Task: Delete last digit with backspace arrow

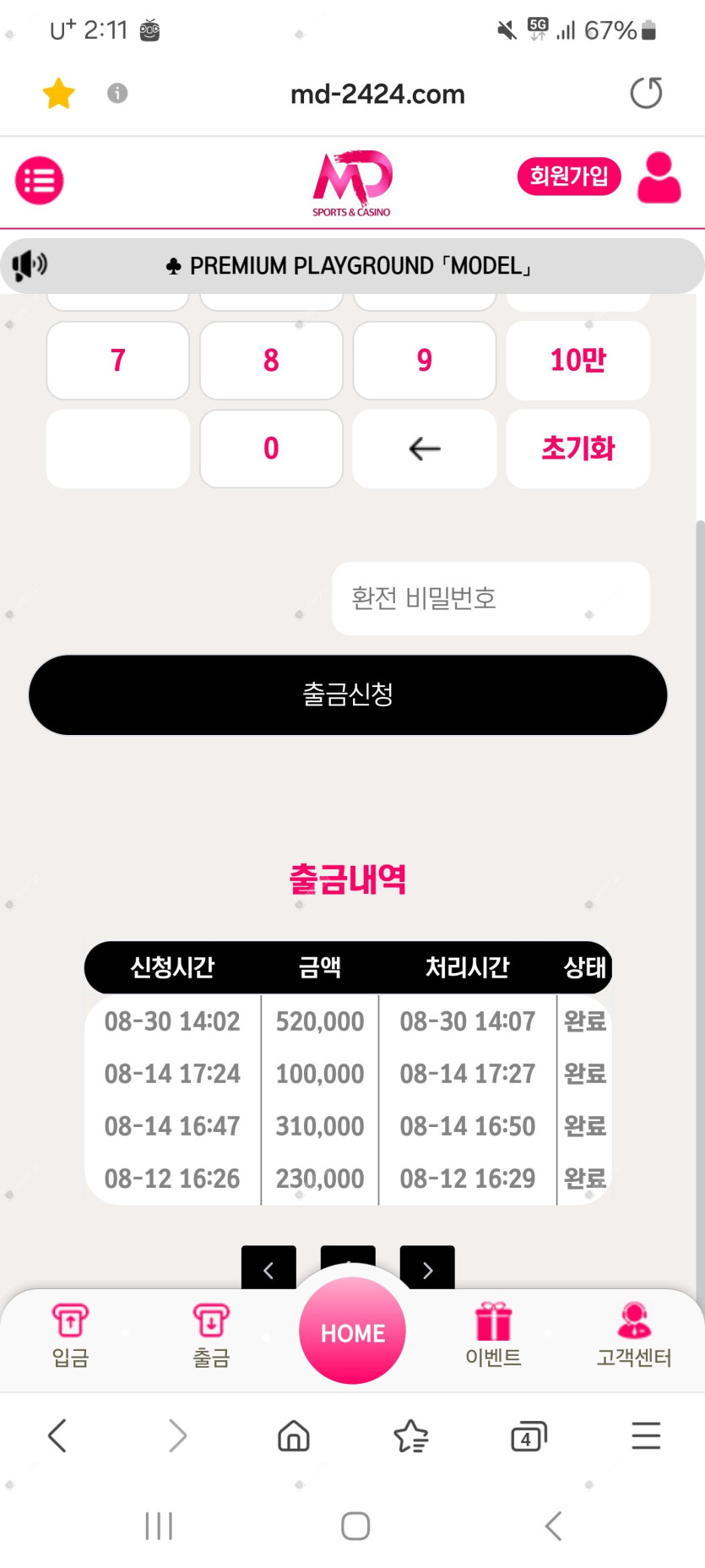Action: [x=425, y=449]
